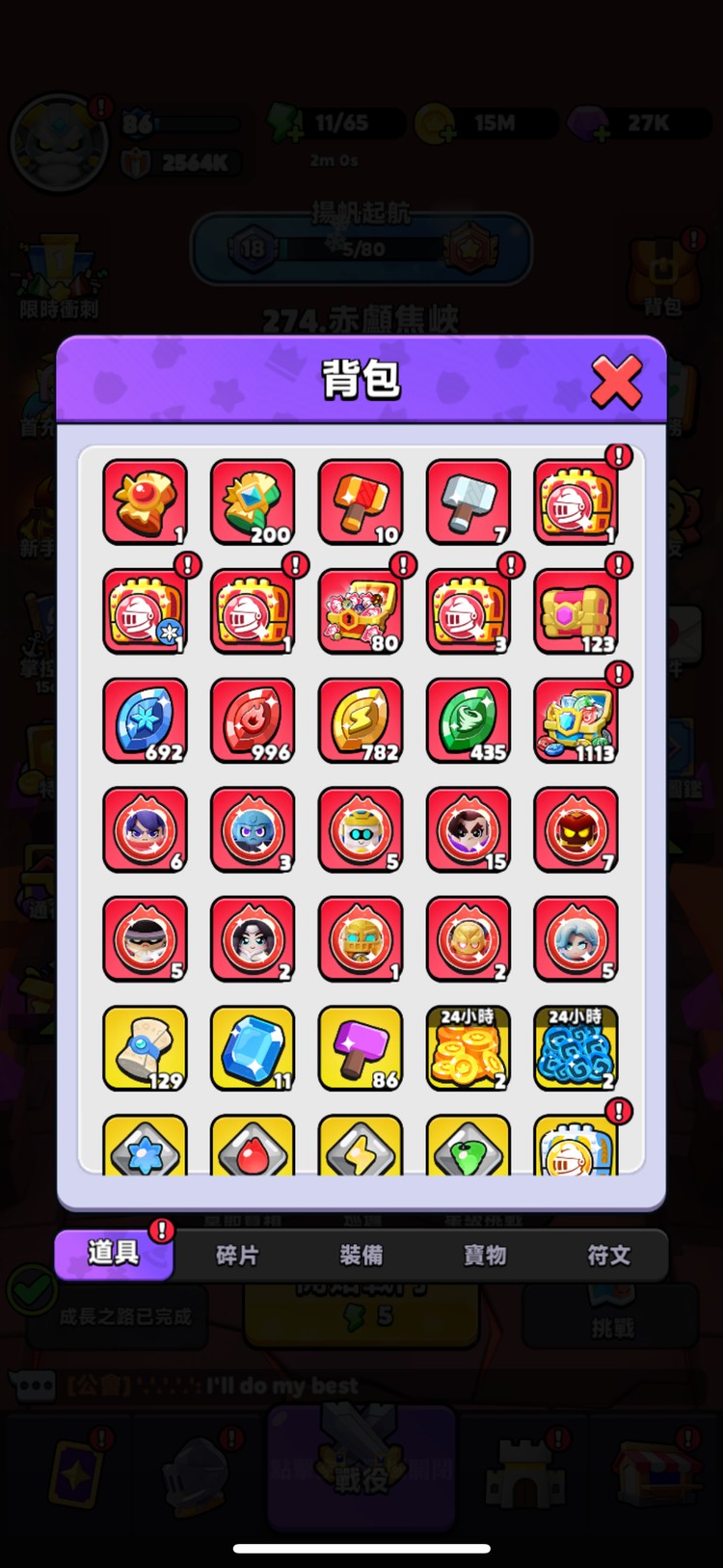Viewport: 723px width, 1568px height.
Task: Open the blue snowflake gem with 692
Action: tap(146, 720)
